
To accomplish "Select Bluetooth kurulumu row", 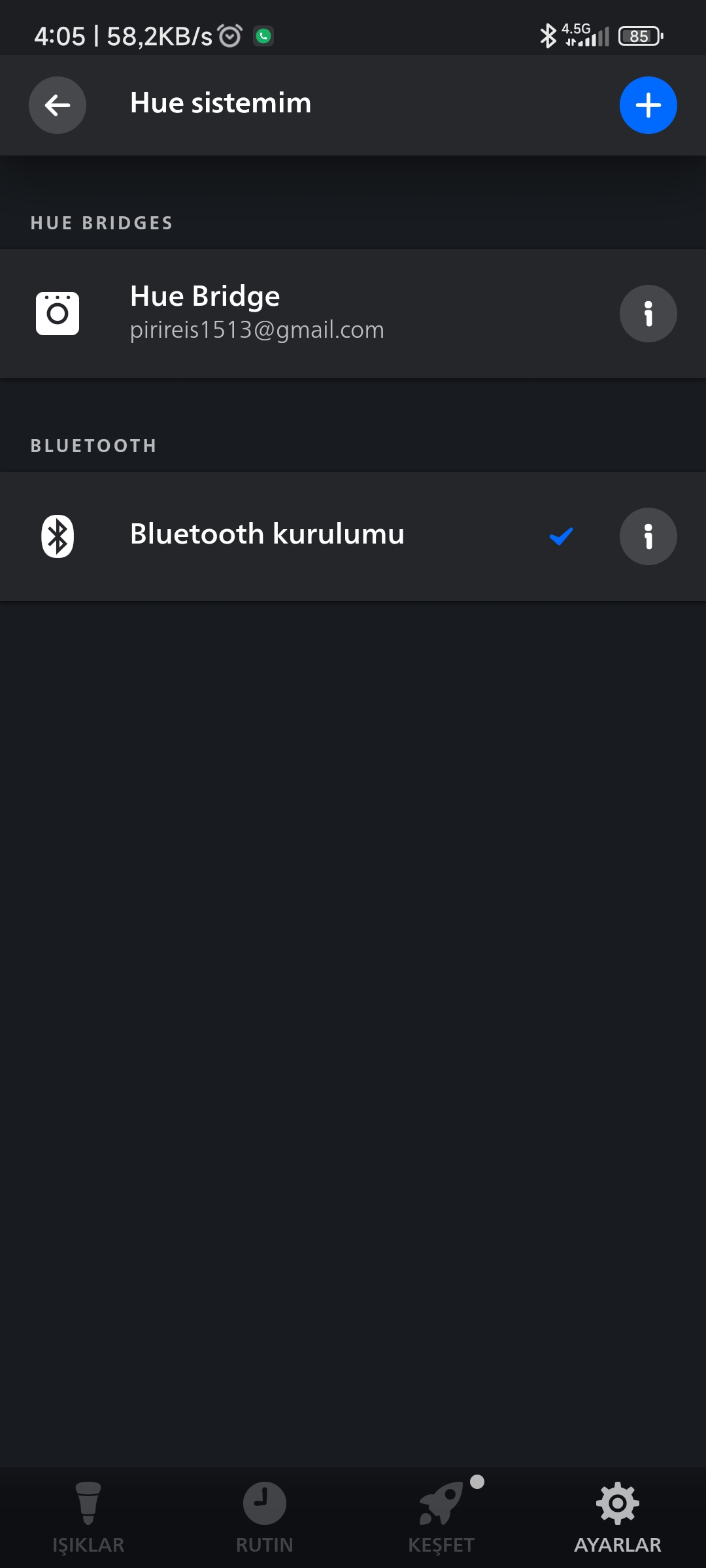I will pos(353,536).
